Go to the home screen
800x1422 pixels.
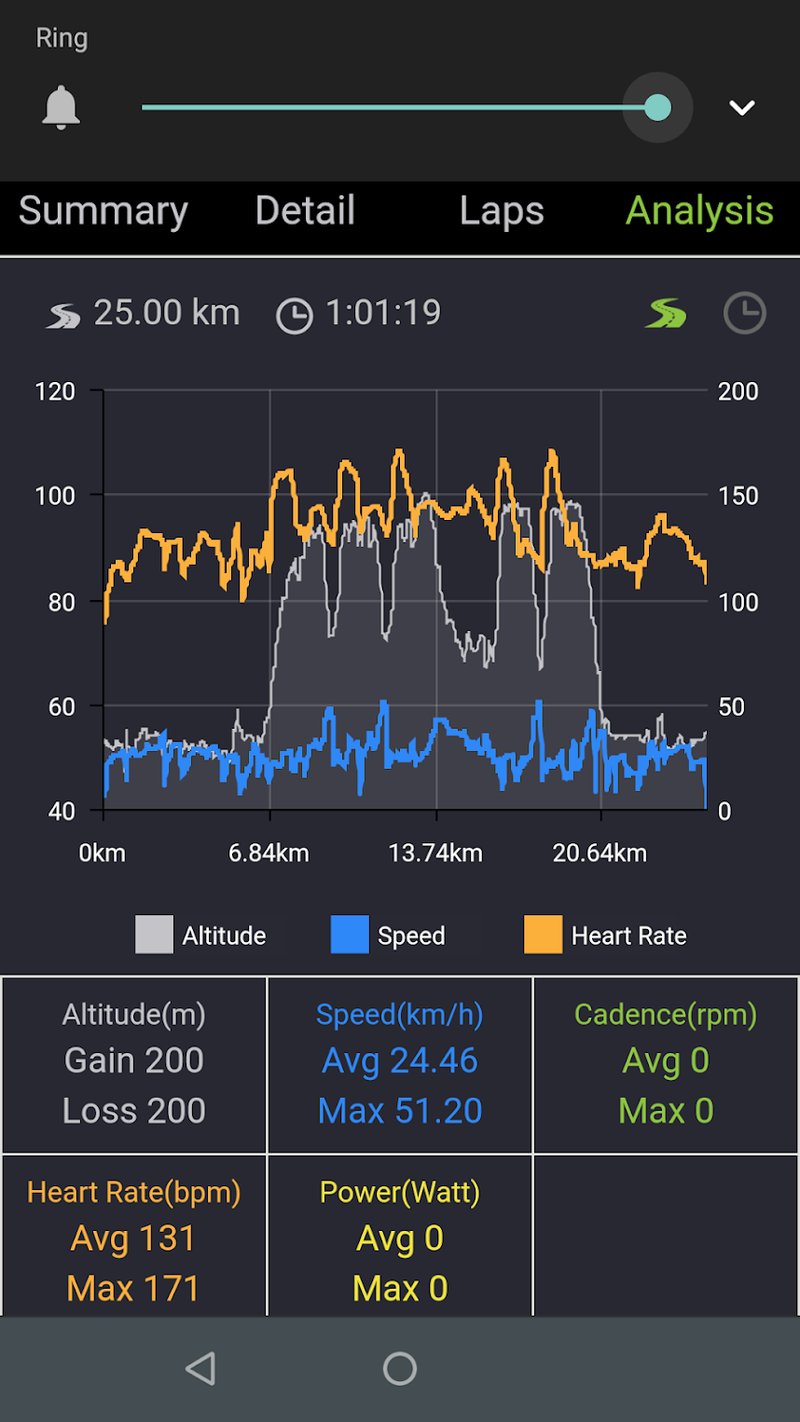coord(400,1368)
